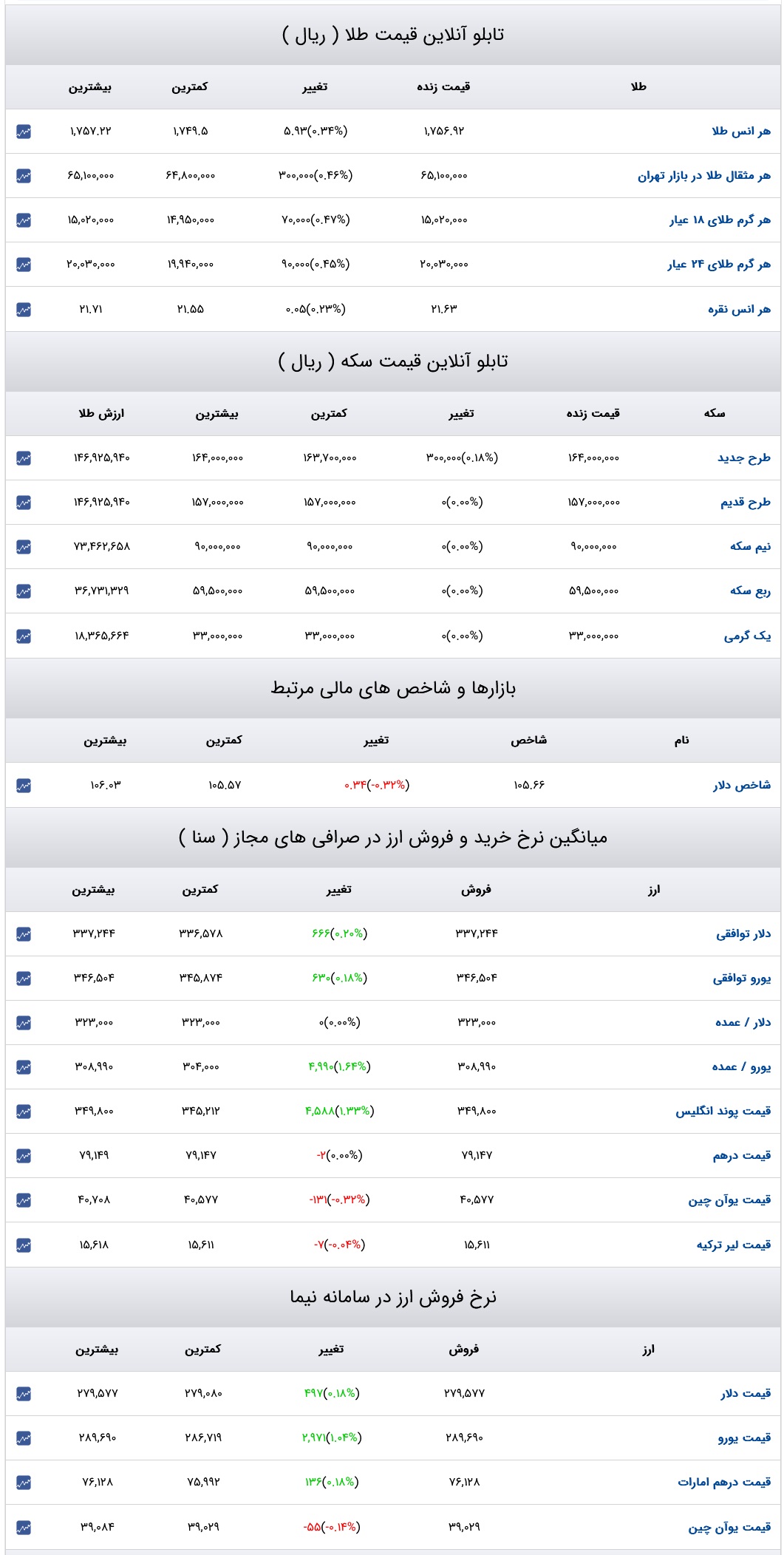Viewport: 784px width, 1555px height.
Task: View the chart for یورو توافقی
Action: [x=24, y=979]
